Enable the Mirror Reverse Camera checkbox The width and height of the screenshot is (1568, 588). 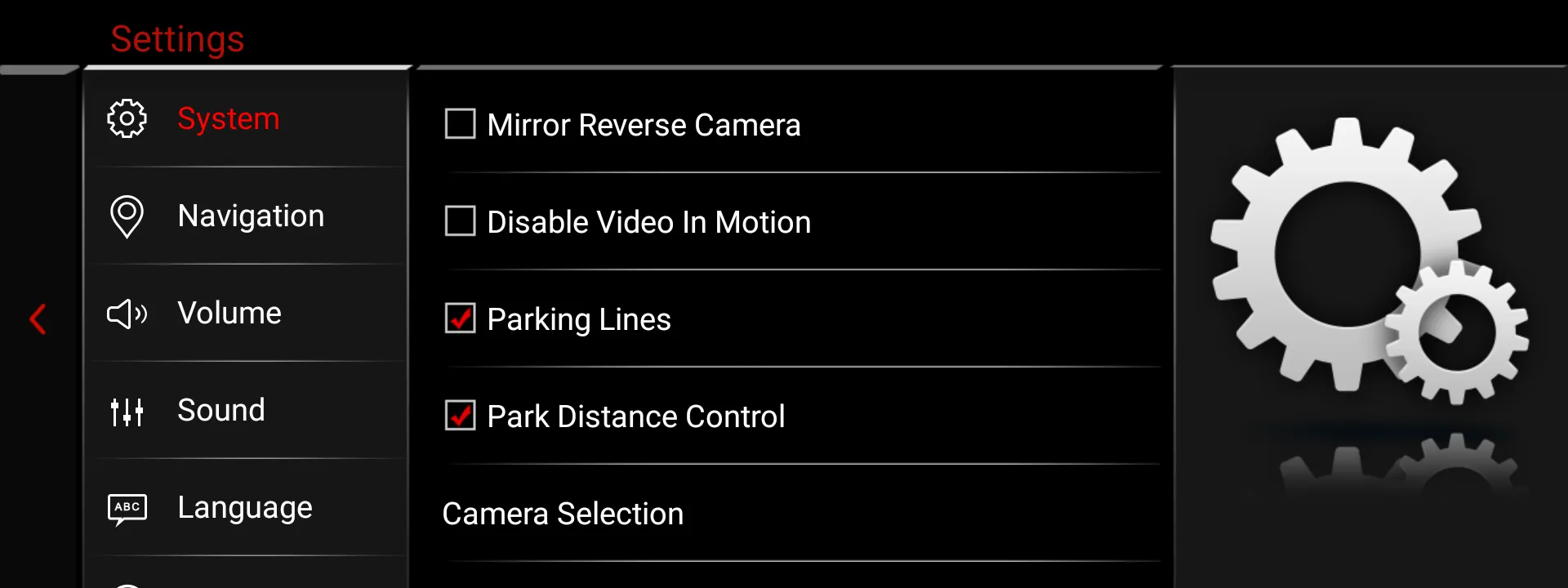461,124
